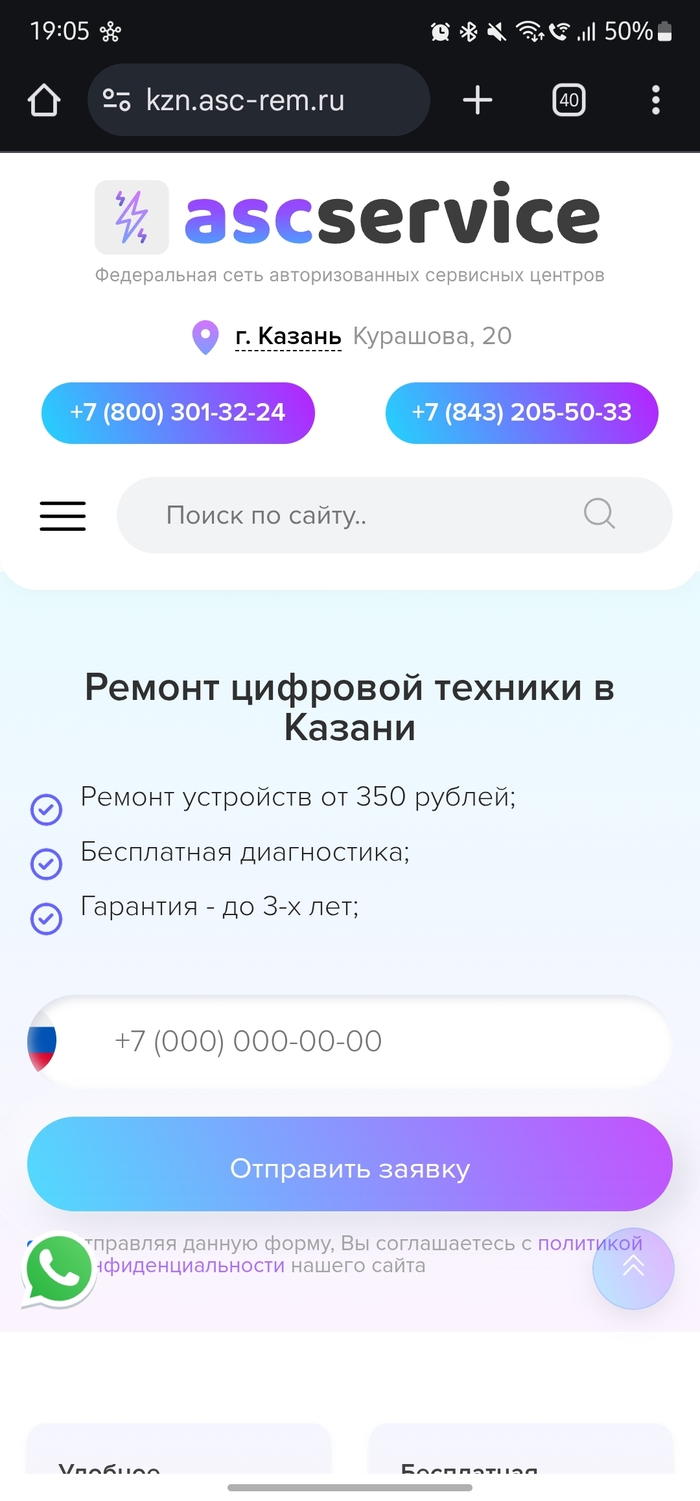Tap the ascservice logo to go home
Image resolution: width=700 pixels, height=1501 pixels.
348,217
